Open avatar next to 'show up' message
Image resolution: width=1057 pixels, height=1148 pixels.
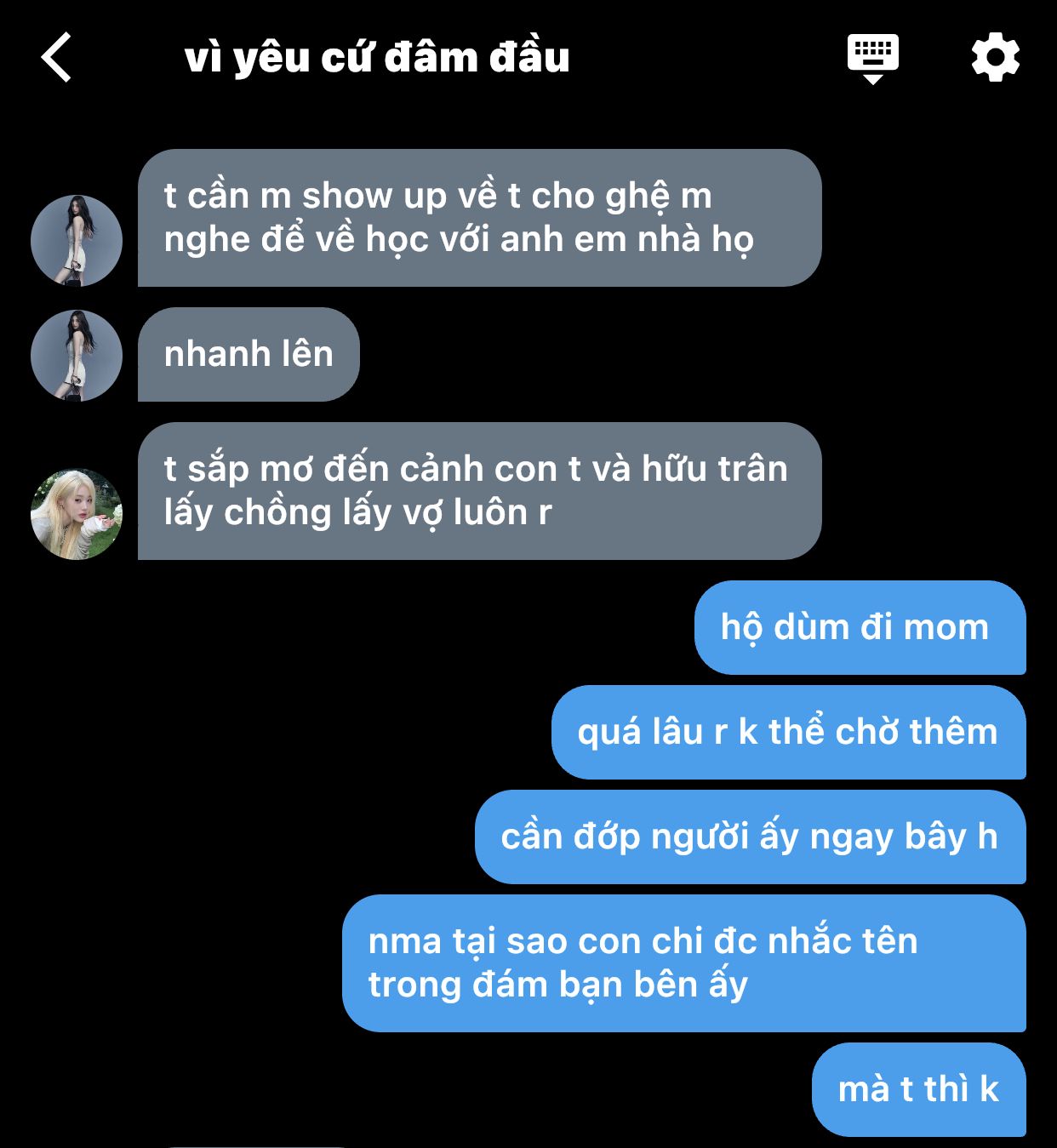[77, 241]
